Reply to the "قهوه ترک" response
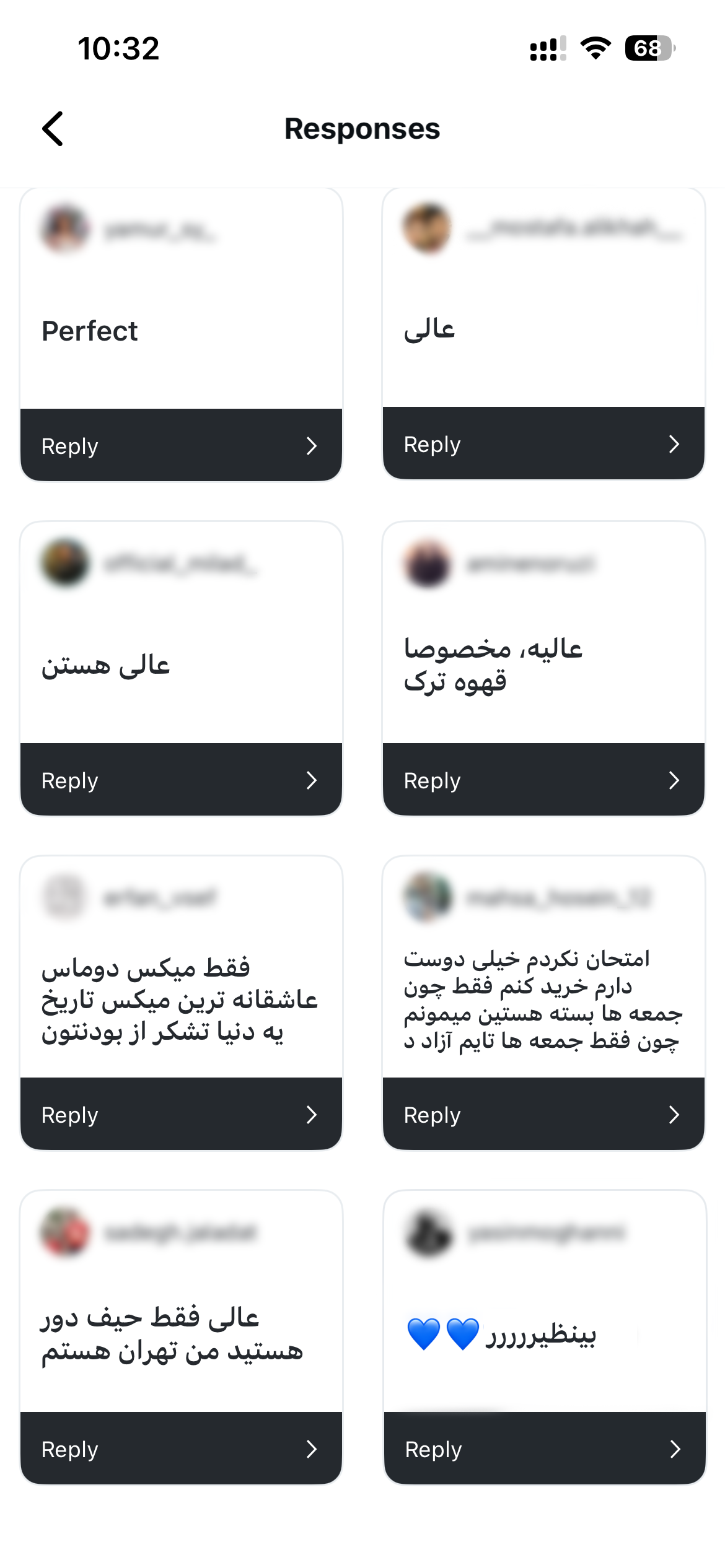Image resolution: width=725 pixels, height=1568 pixels. tap(543, 780)
